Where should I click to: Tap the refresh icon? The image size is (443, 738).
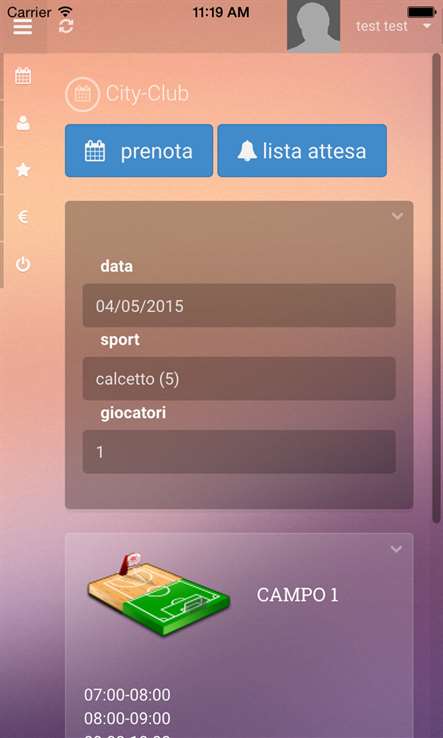click(66, 26)
